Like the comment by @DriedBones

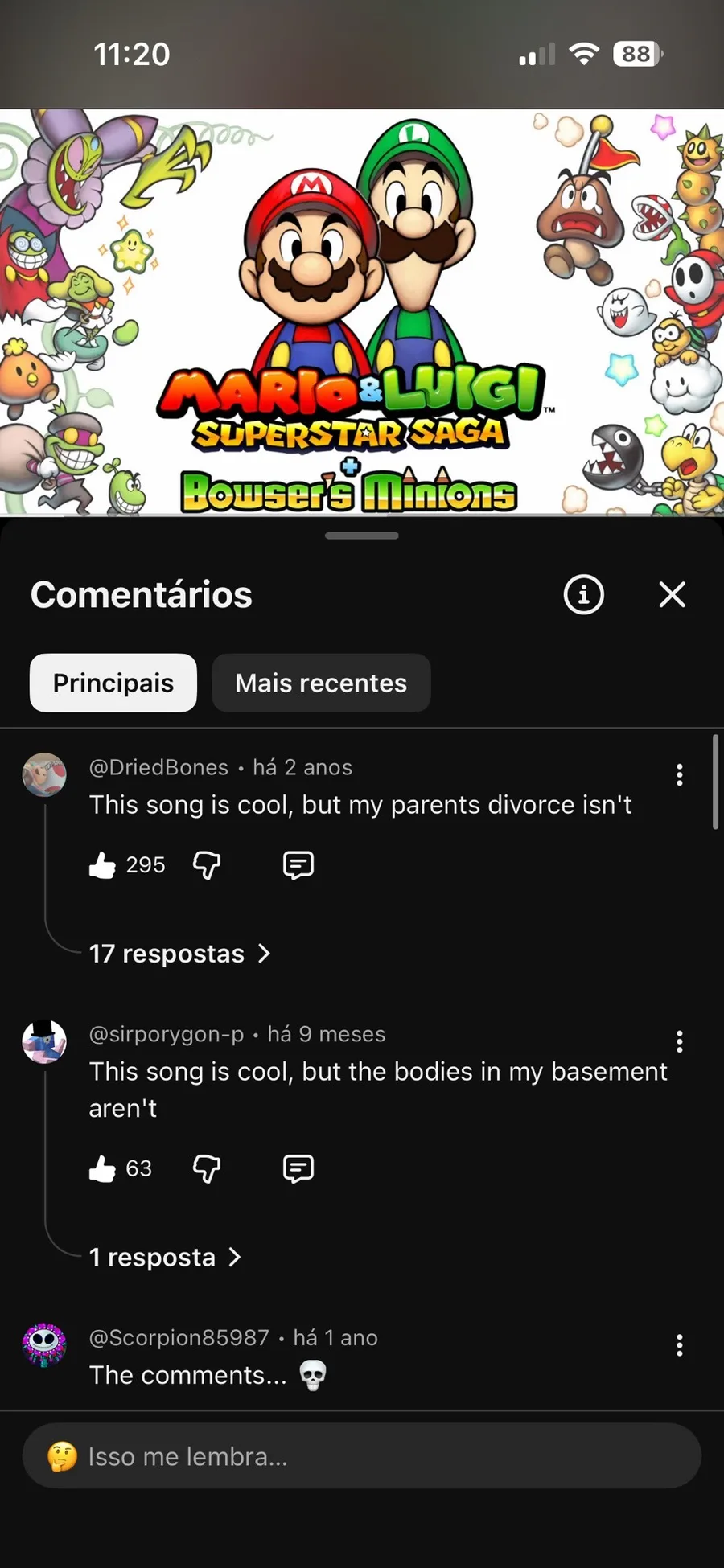click(103, 865)
